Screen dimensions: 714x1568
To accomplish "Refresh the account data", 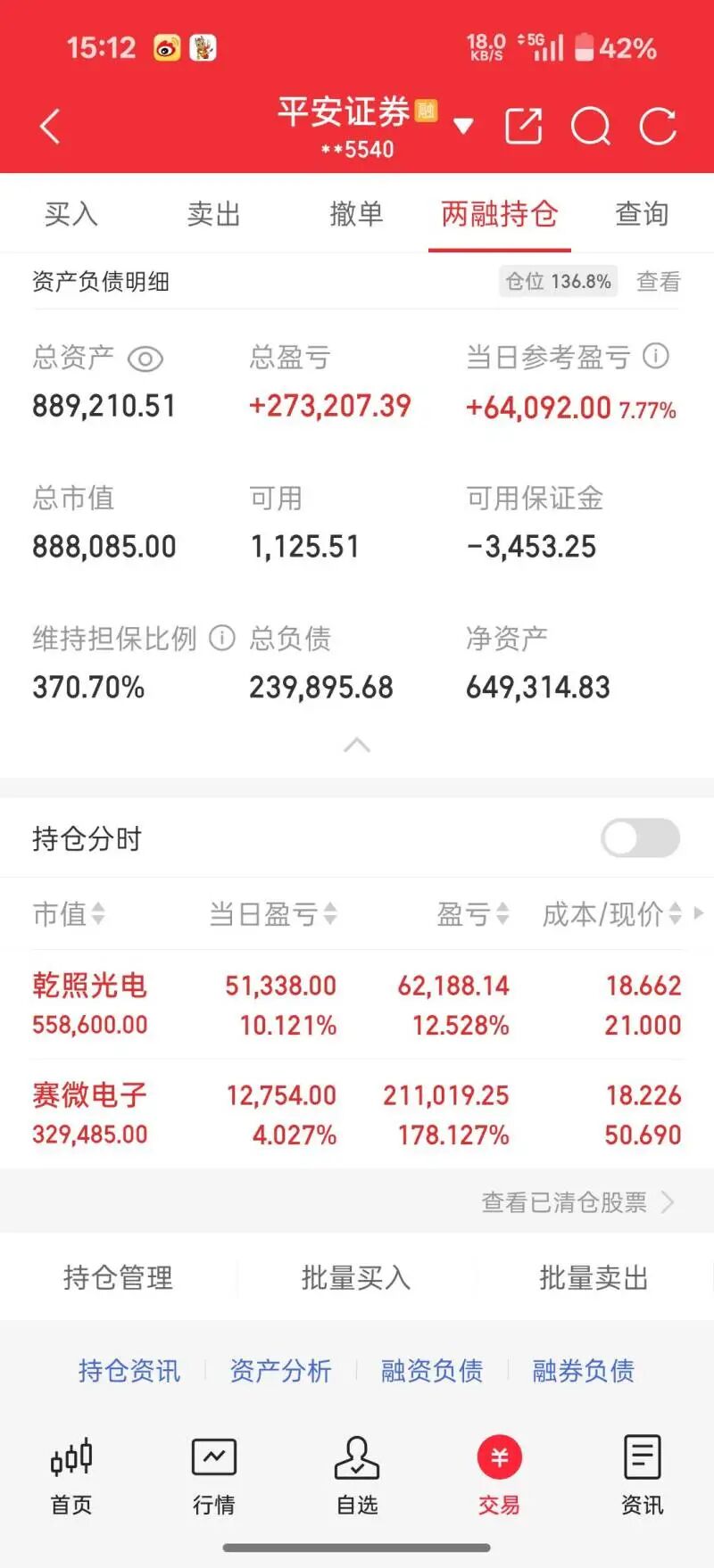I will [658, 127].
